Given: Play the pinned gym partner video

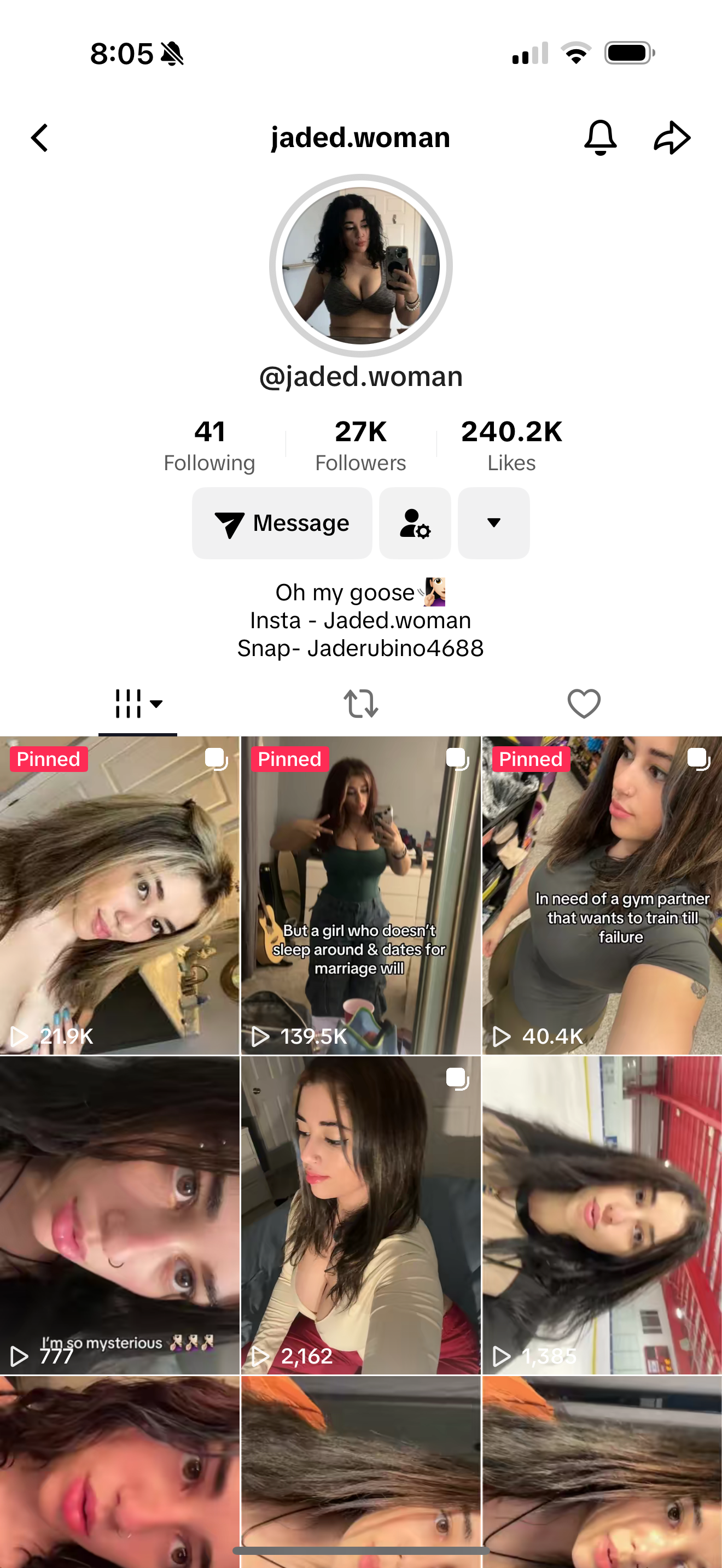Looking at the screenshot, I should click(x=602, y=895).
